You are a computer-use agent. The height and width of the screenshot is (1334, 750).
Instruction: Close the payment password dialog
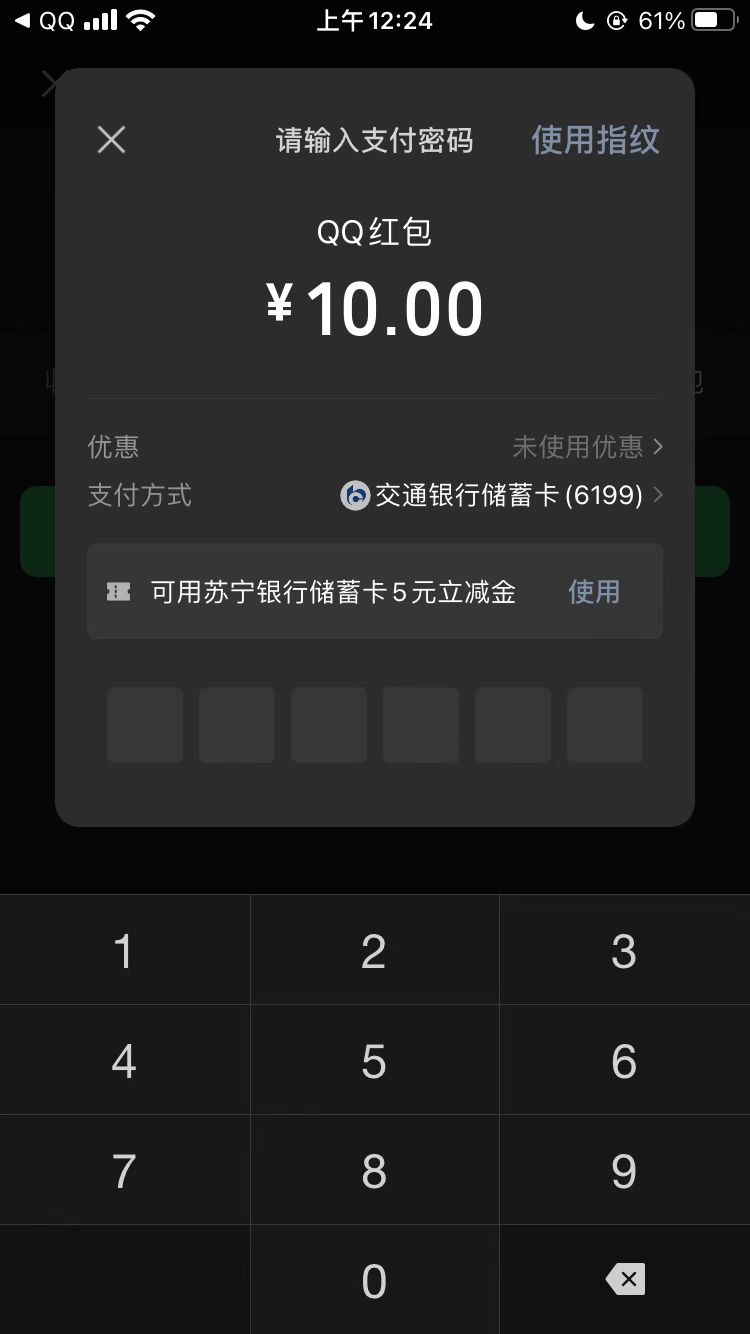pyautogui.click(x=111, y=139)
